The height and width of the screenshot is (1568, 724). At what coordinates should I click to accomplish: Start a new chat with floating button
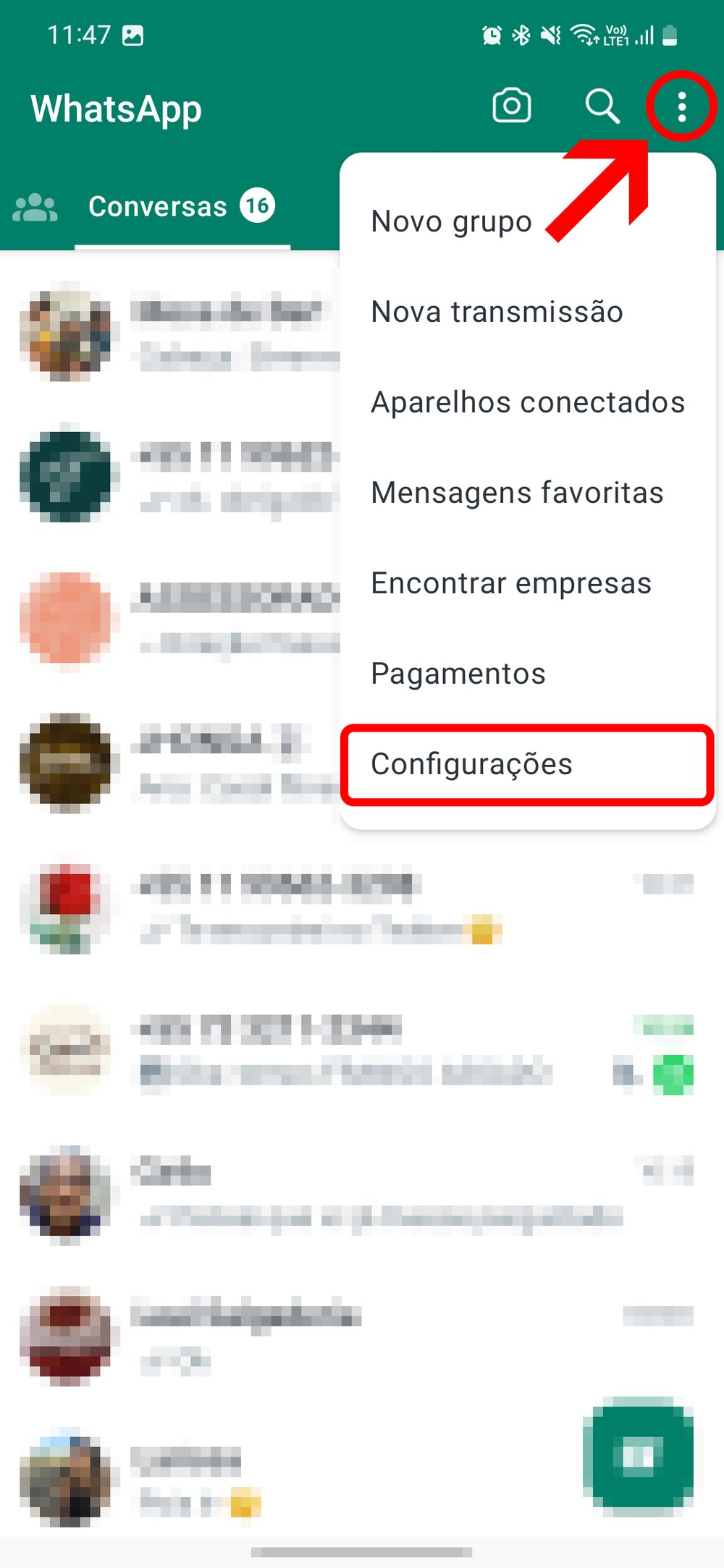(638, 1455)
